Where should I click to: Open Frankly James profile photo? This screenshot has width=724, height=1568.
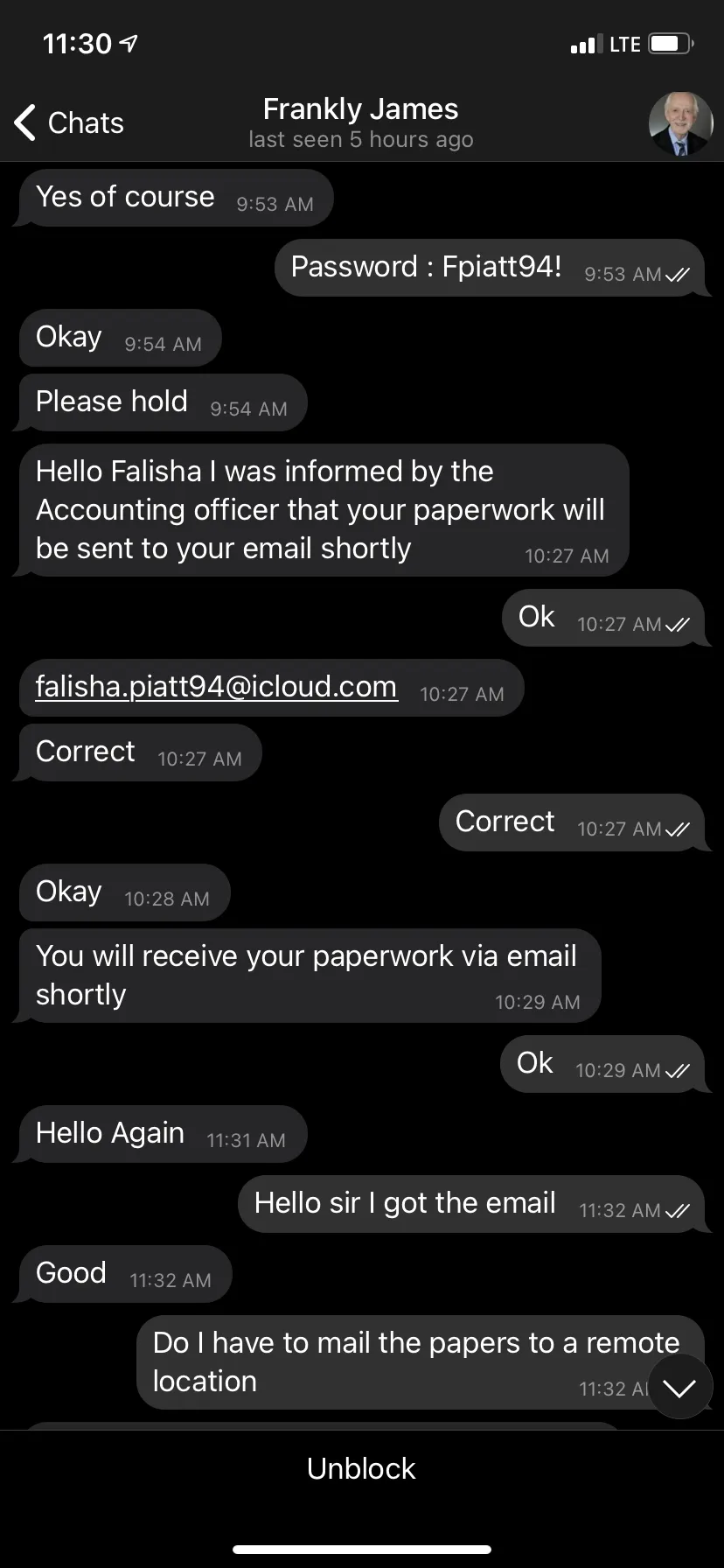coord(680,123)
